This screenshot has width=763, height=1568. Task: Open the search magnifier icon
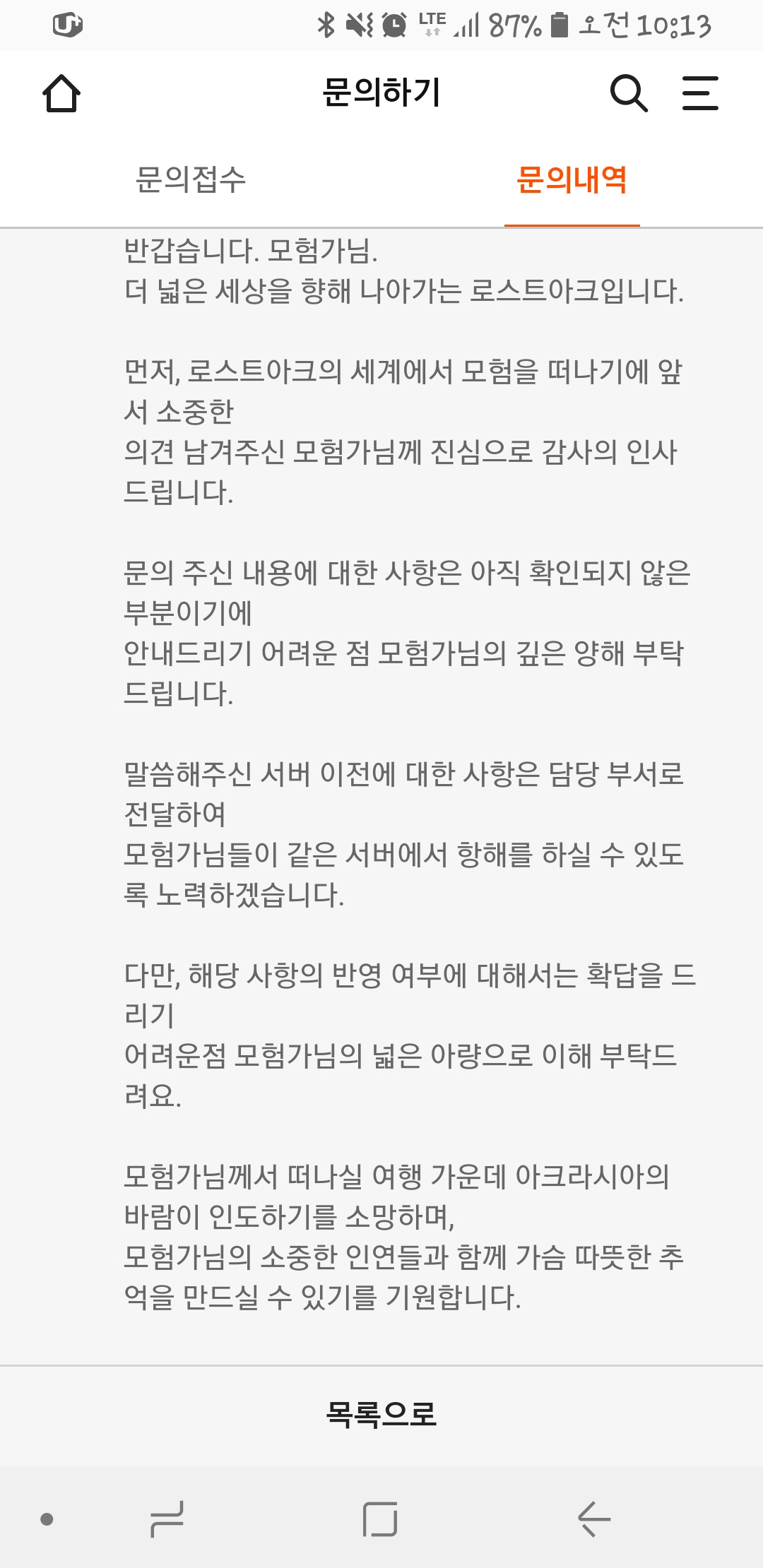(x=628, y=93)
